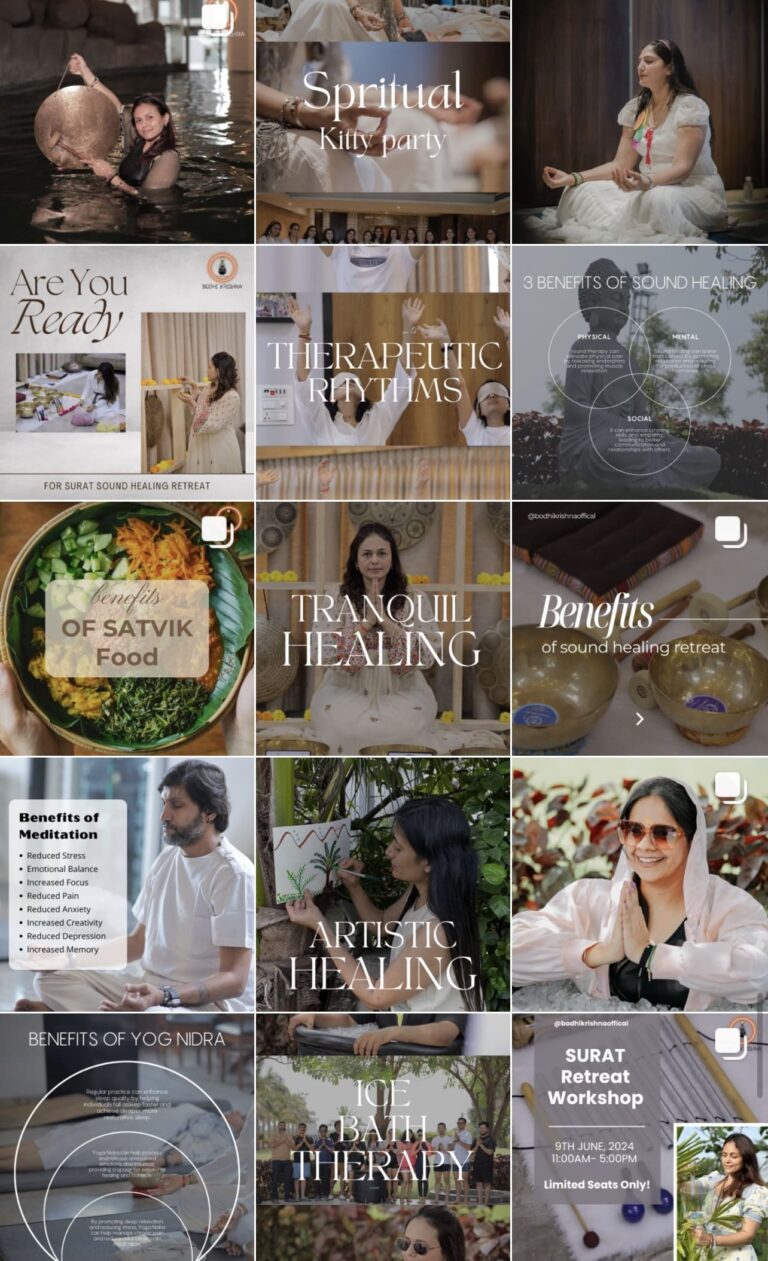Select the Tranquil Healing post

[382, 628]
